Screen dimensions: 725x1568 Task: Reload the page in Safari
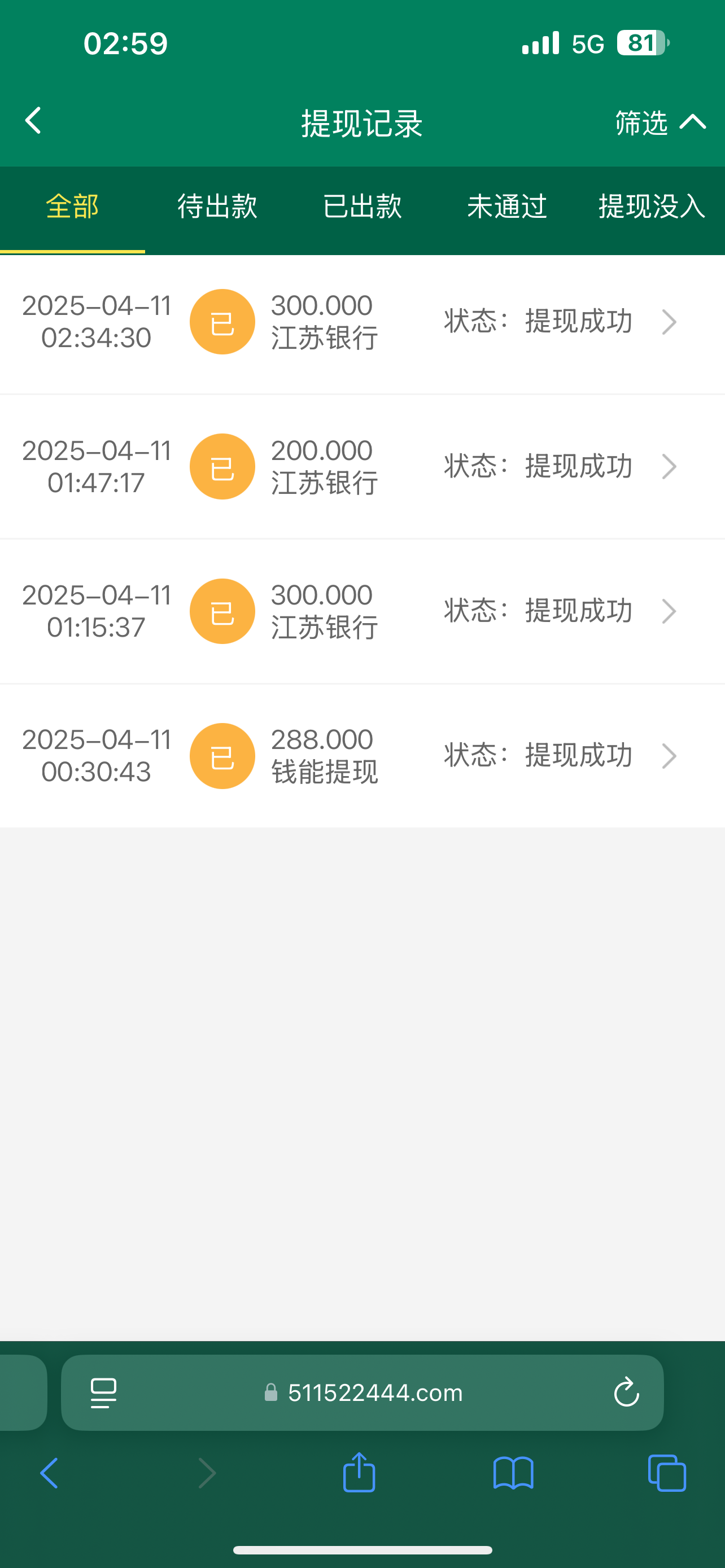pos(626,1392)
